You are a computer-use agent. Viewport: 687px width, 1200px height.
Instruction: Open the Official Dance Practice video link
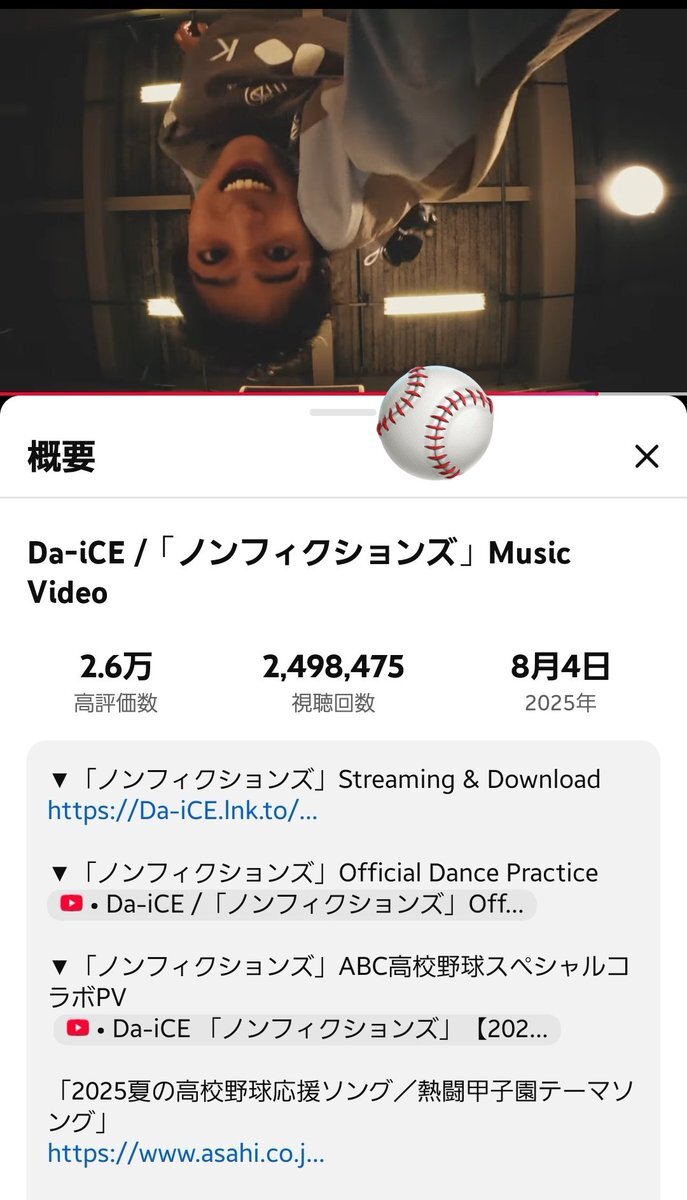(292, 905)
